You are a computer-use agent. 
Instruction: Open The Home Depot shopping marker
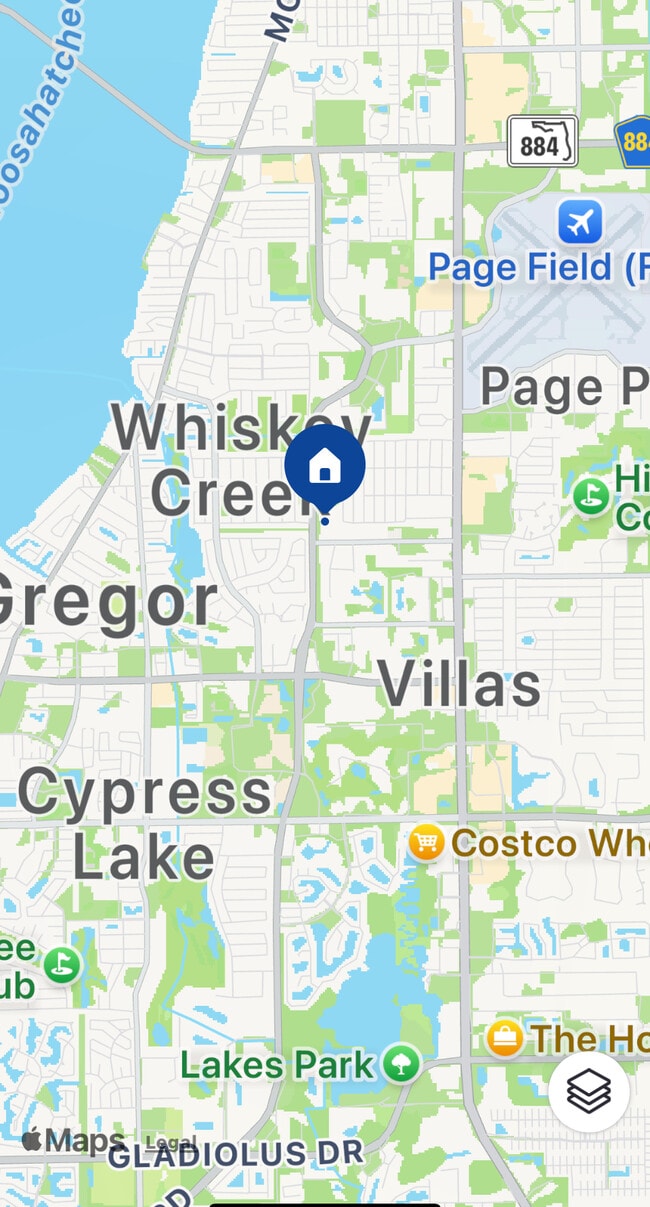(x=505, y=1039)
